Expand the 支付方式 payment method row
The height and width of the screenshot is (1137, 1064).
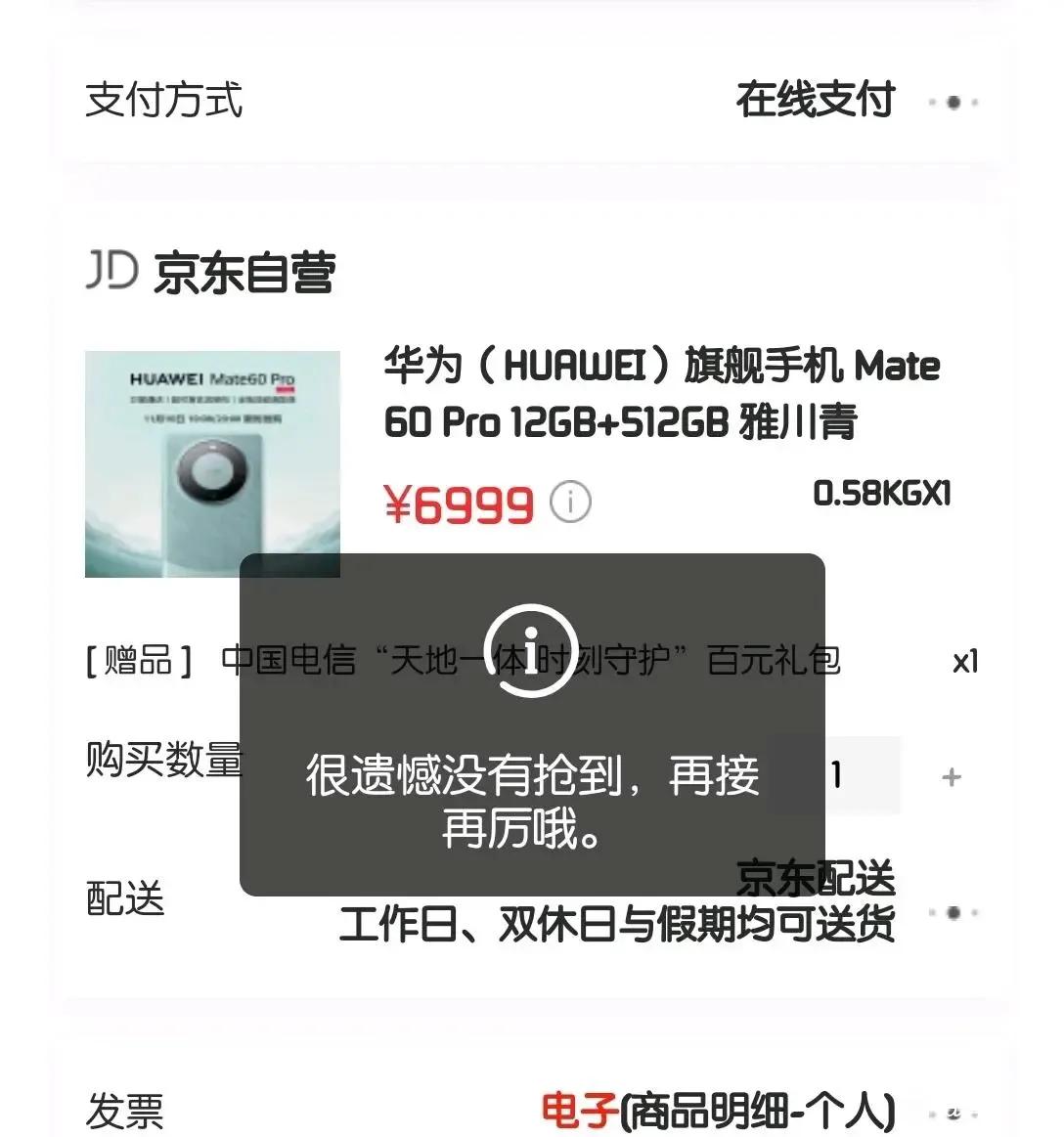(x=163, y=101)
